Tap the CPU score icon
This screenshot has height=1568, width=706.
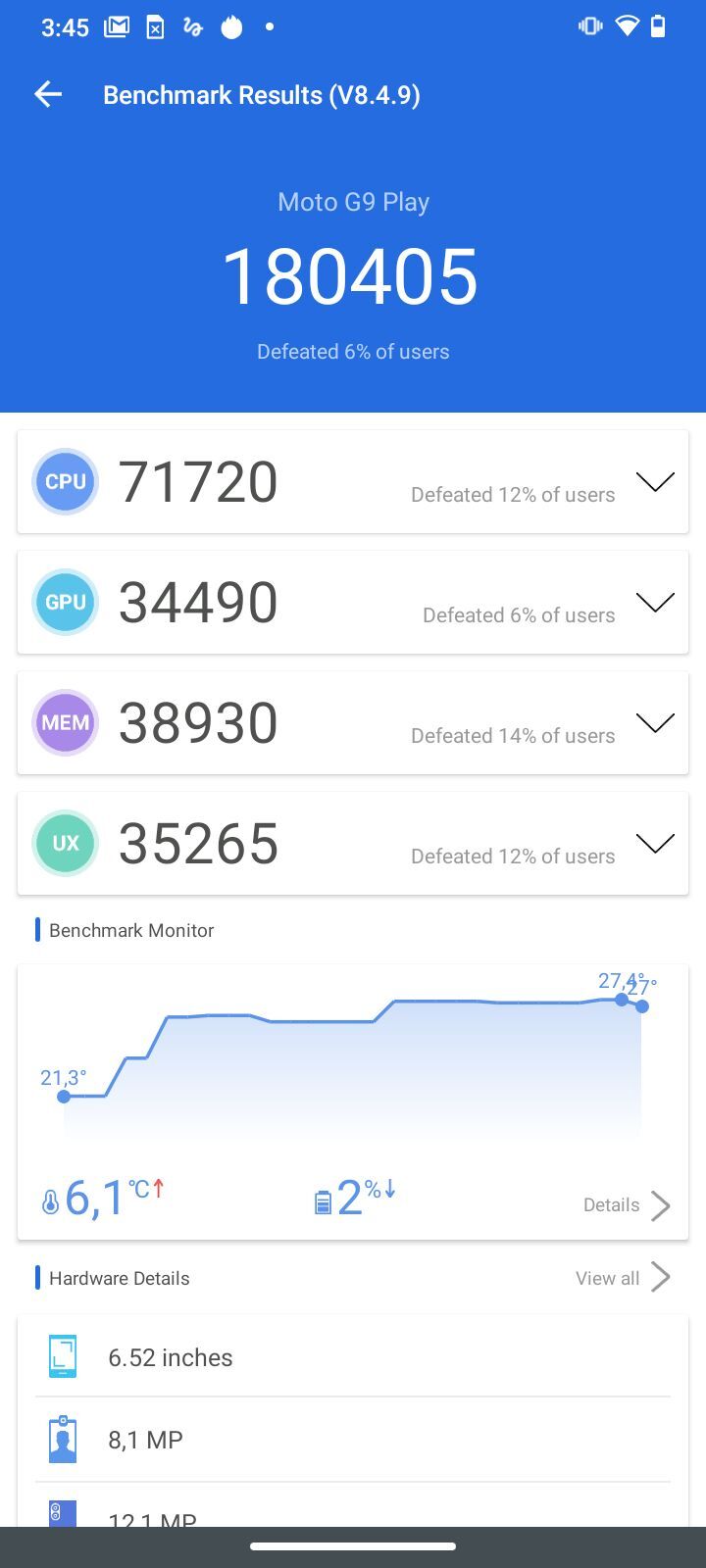coord(65,481)
